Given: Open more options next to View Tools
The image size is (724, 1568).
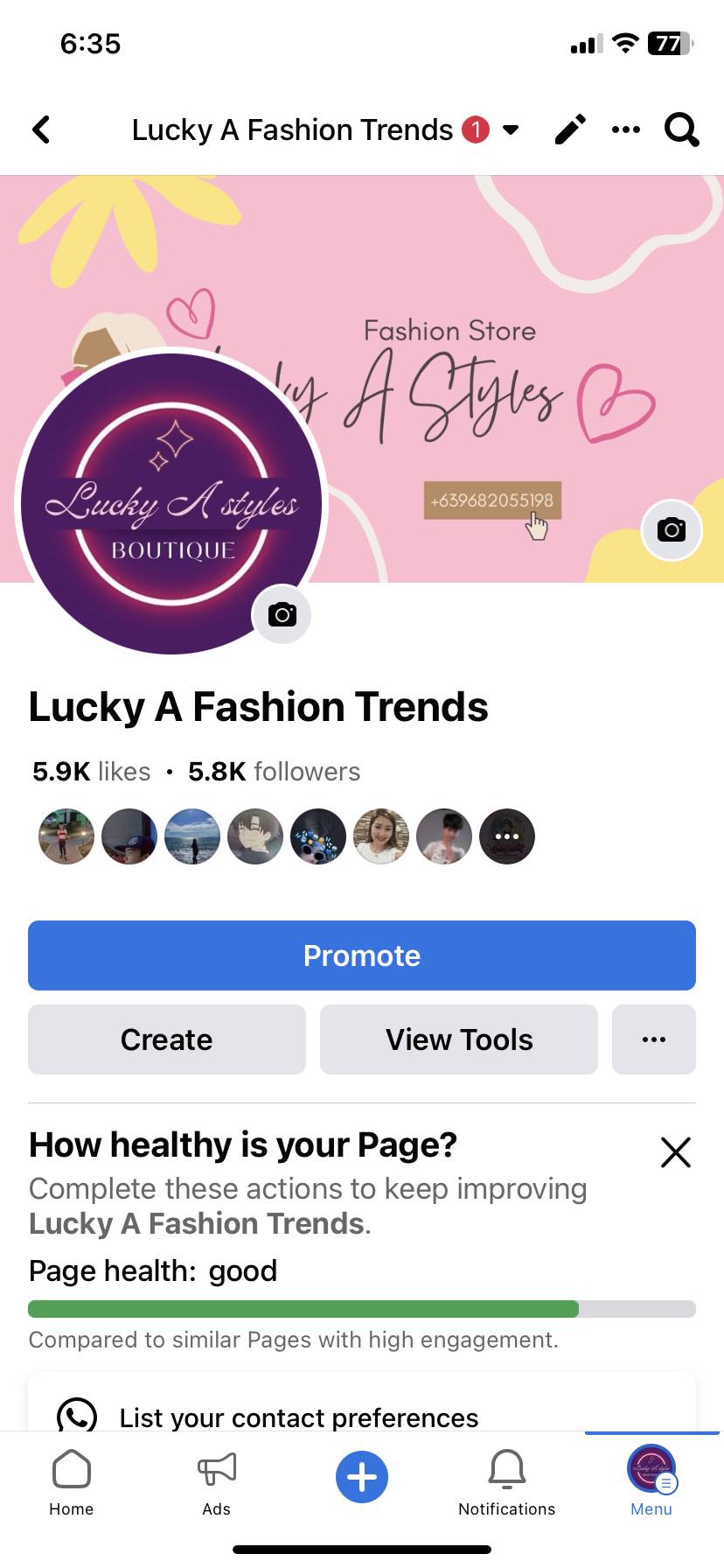Looking at the screenshot, I should coord(653,1039).
